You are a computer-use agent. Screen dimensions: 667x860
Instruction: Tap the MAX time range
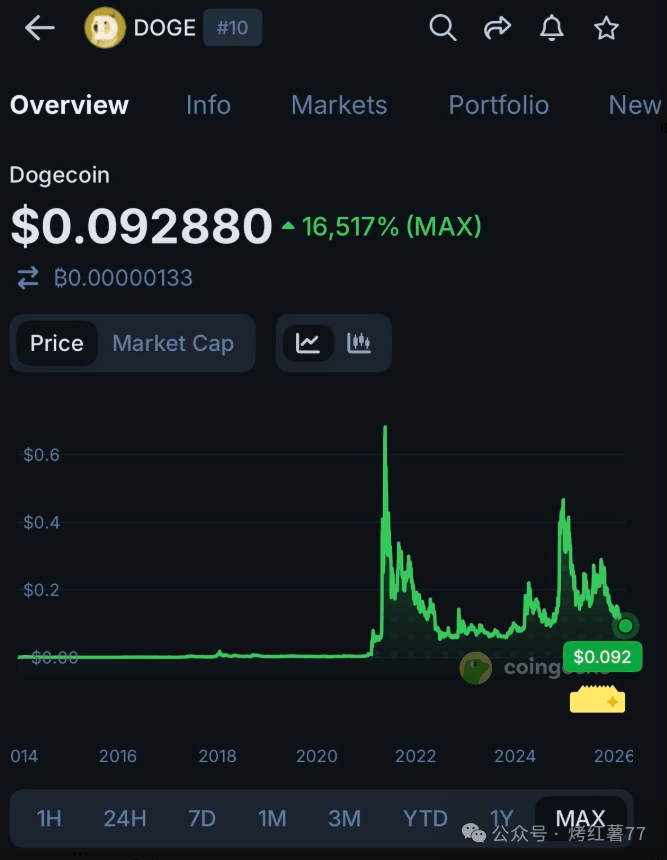[x=581, y=819]
